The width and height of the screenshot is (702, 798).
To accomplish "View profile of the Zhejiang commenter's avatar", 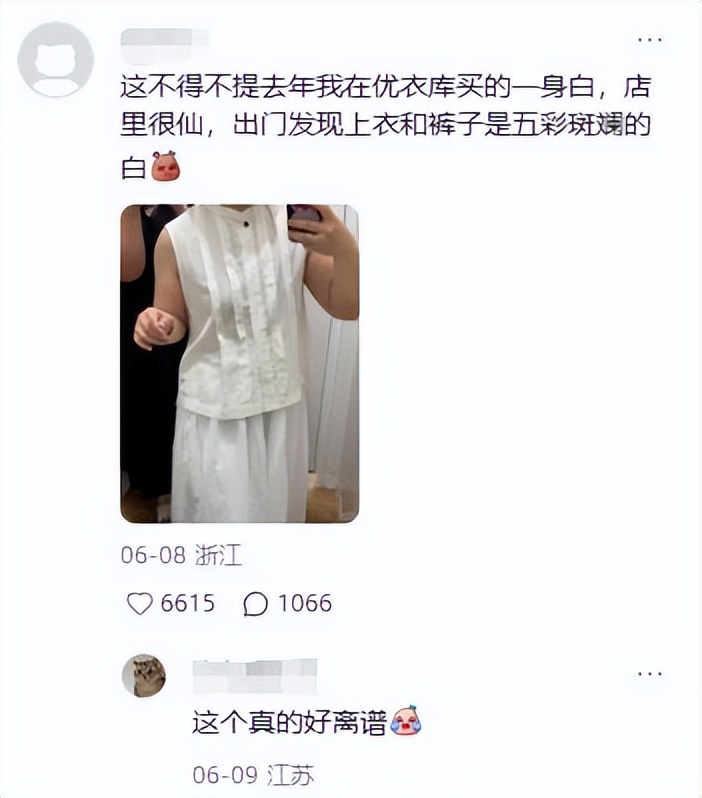I will click(x=56, y=59).
